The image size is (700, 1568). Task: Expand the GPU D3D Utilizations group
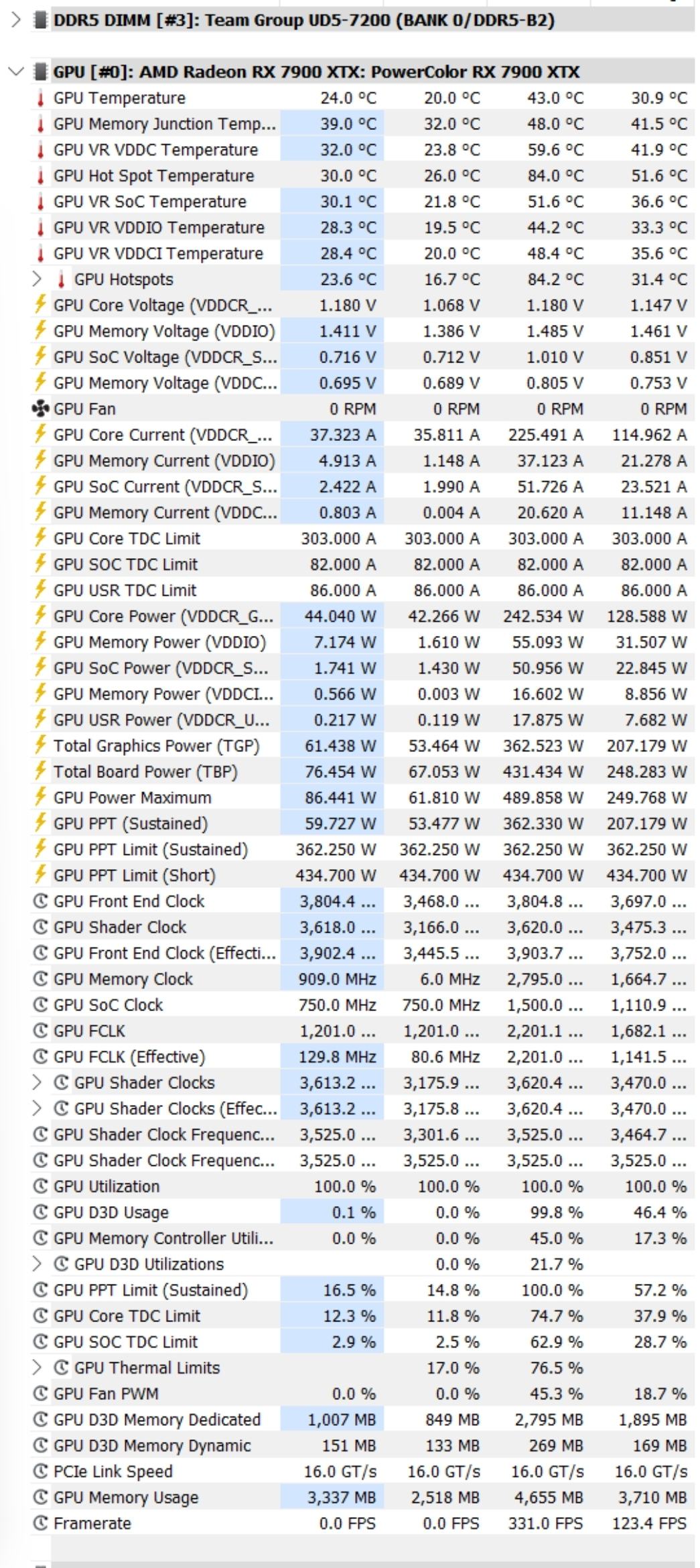(x=38, y=1264)
